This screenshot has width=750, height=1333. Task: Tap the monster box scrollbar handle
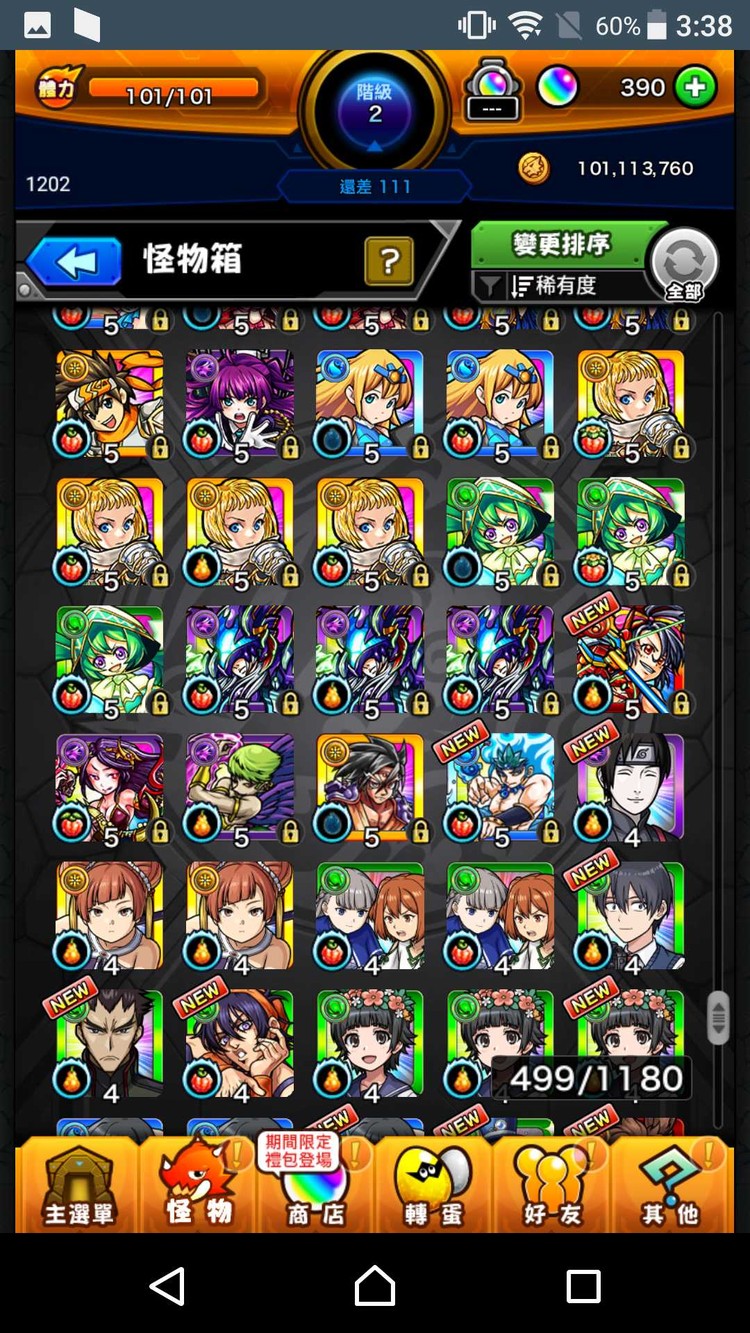tap(718, 1018)
